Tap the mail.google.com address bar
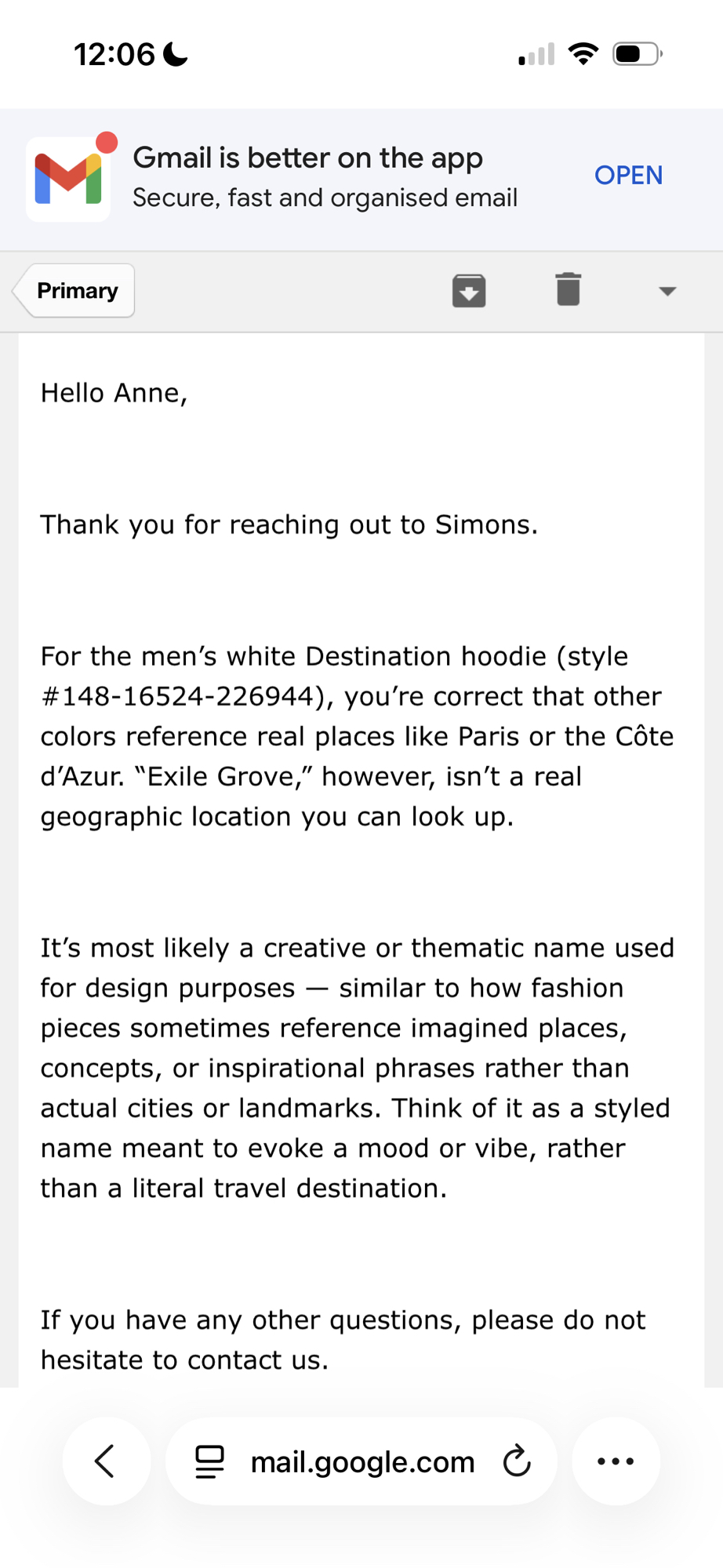 (362, 1462)
